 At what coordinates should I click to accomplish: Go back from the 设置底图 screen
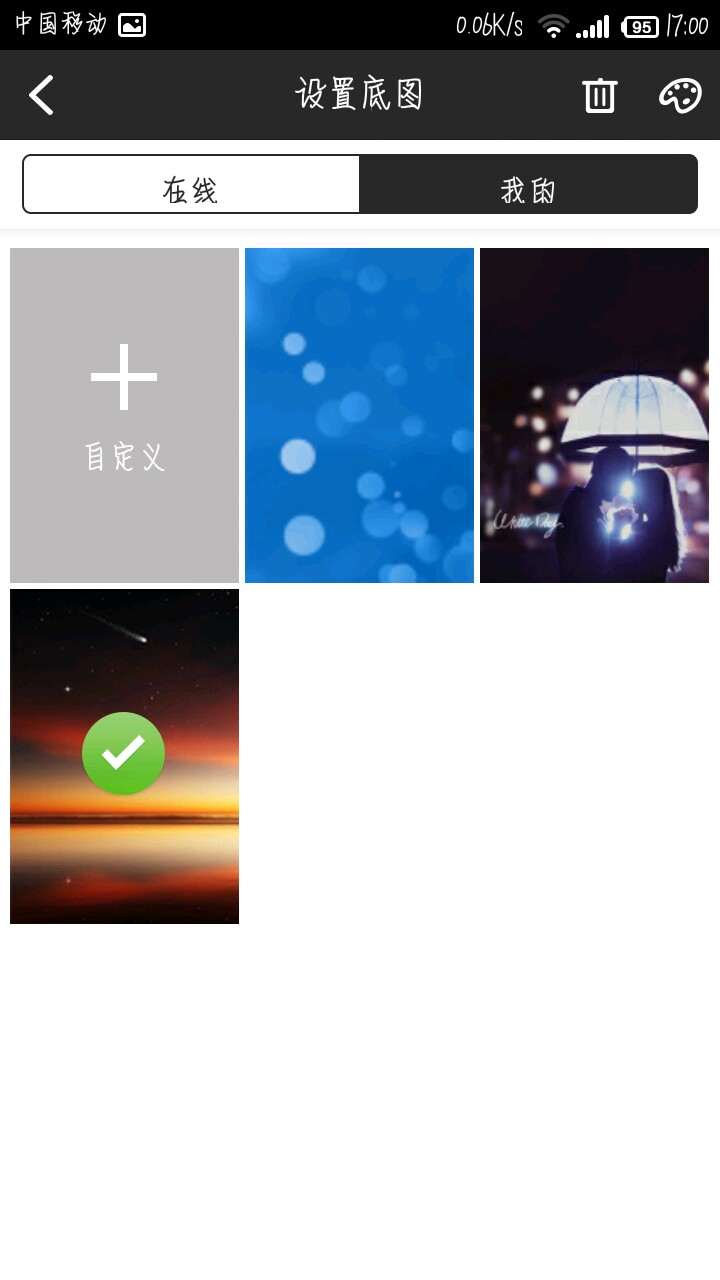[x=42, y=95]
